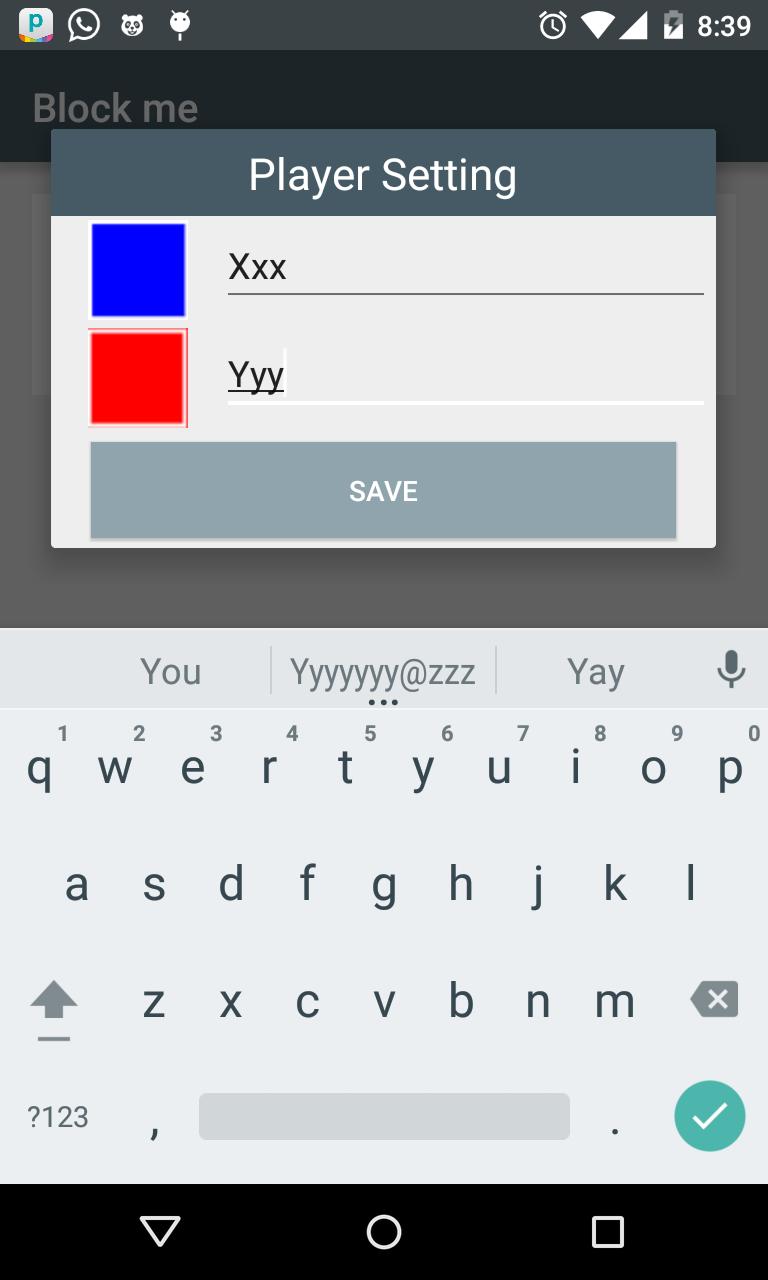Tap the blue color swatch
768x1280 pixels.
coord(138,270)
